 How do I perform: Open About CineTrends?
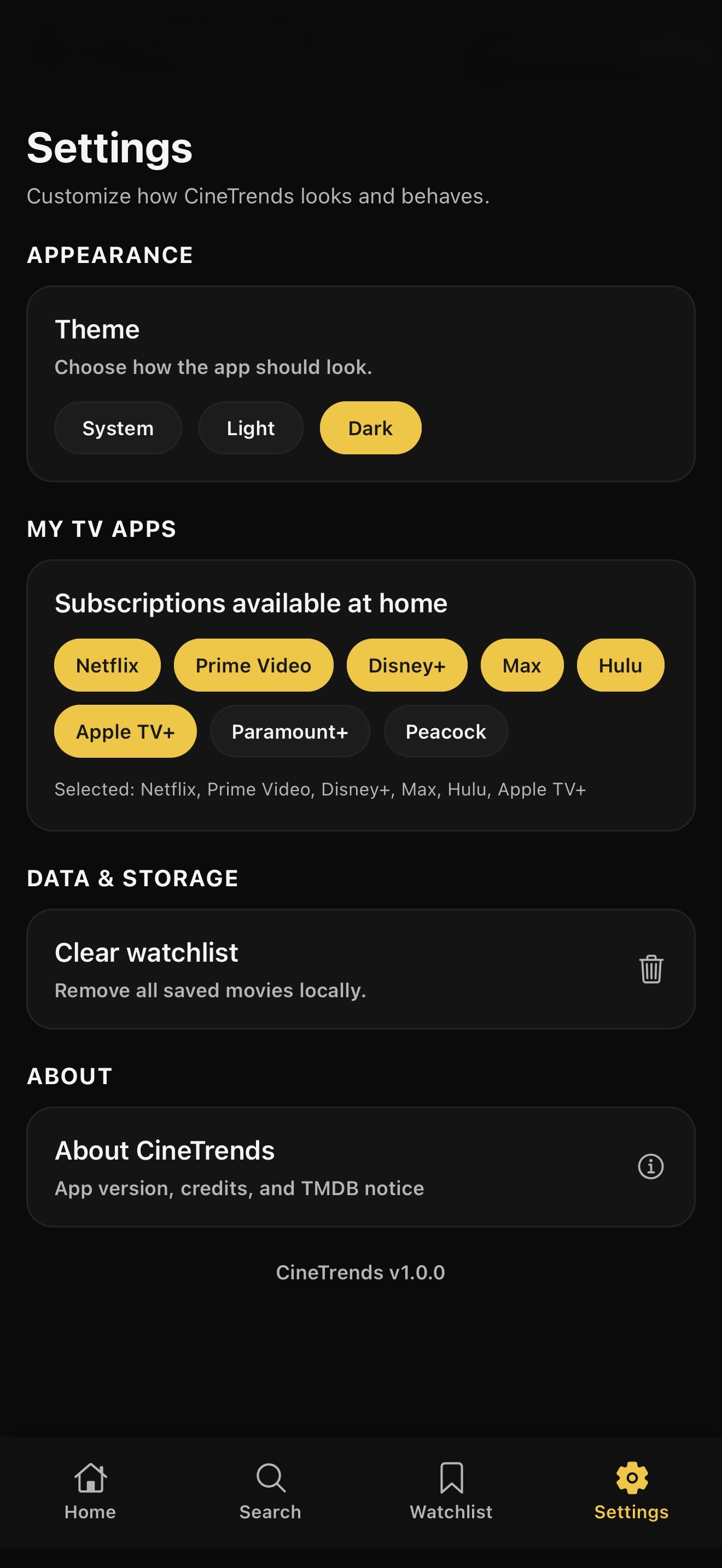click(361, 1167)
